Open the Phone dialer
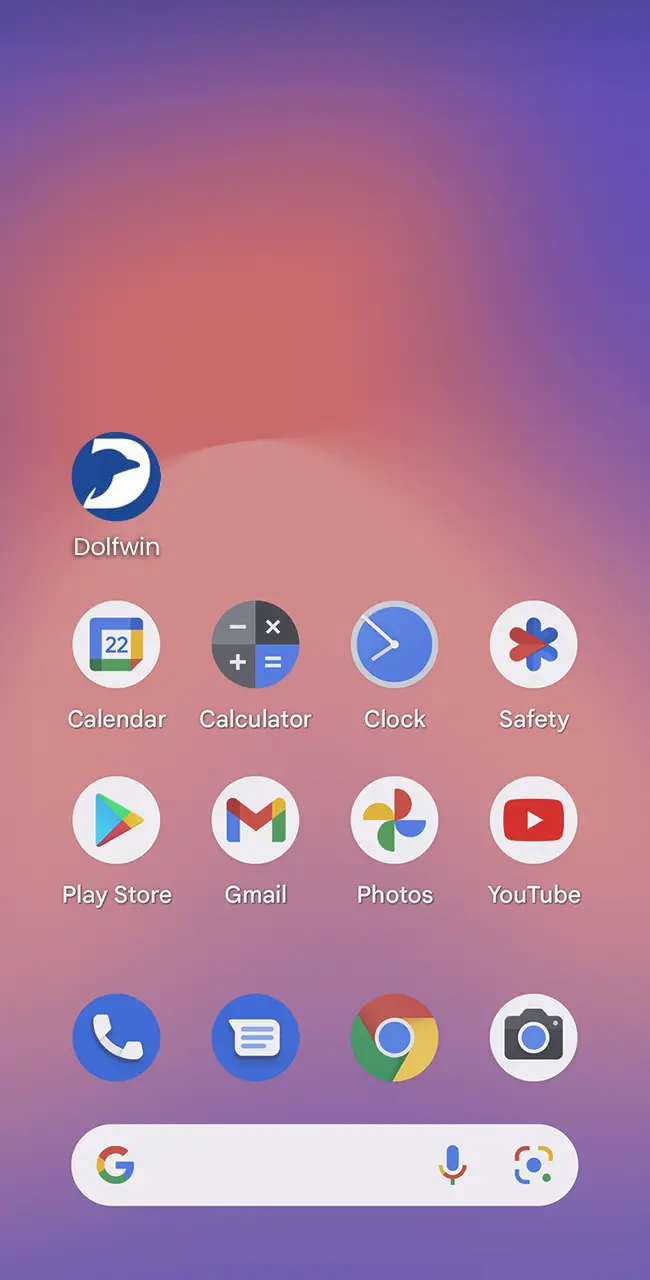650x1280 pixels. click(x=116, y=1038)
